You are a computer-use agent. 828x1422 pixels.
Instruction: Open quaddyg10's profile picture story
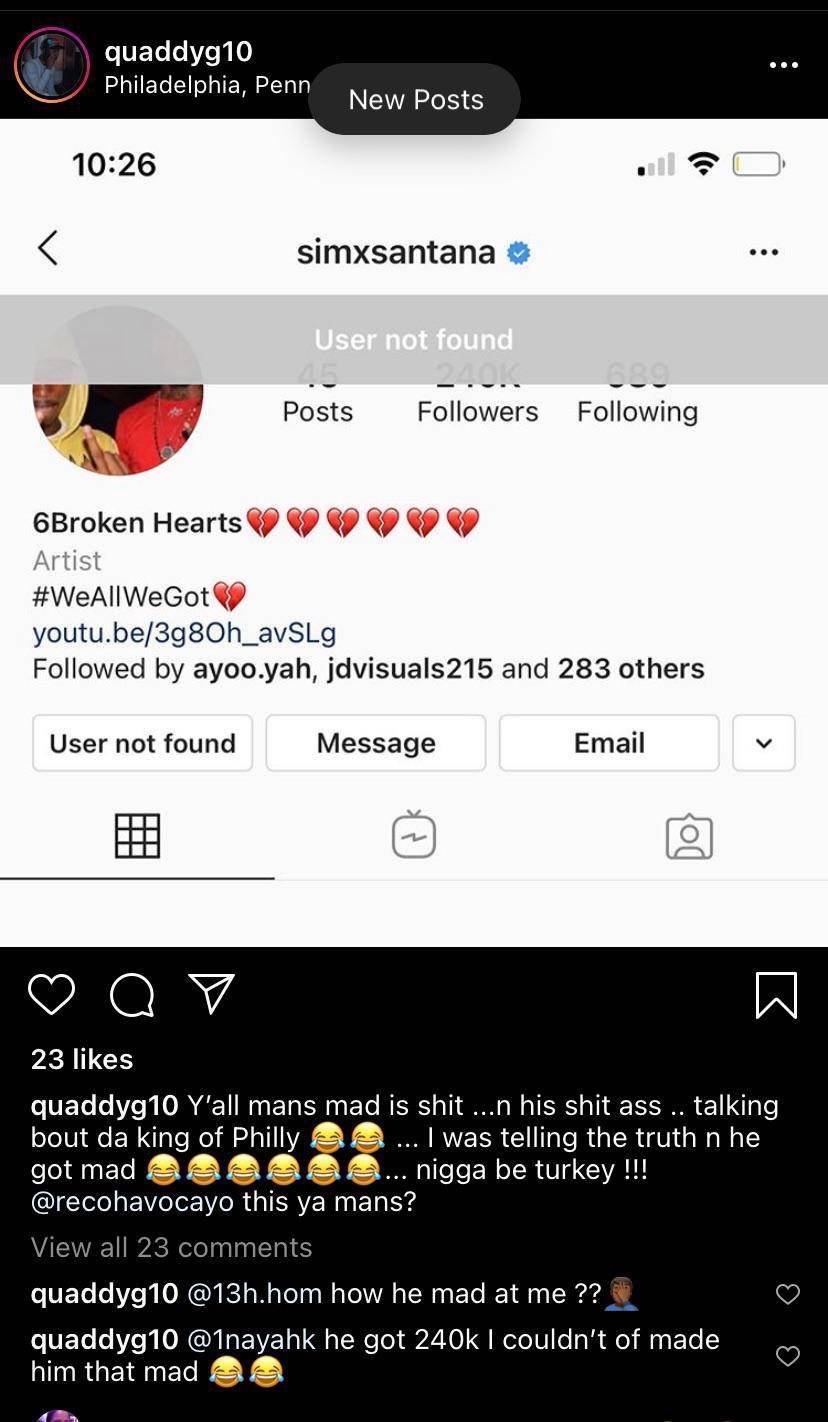point(52,65)
